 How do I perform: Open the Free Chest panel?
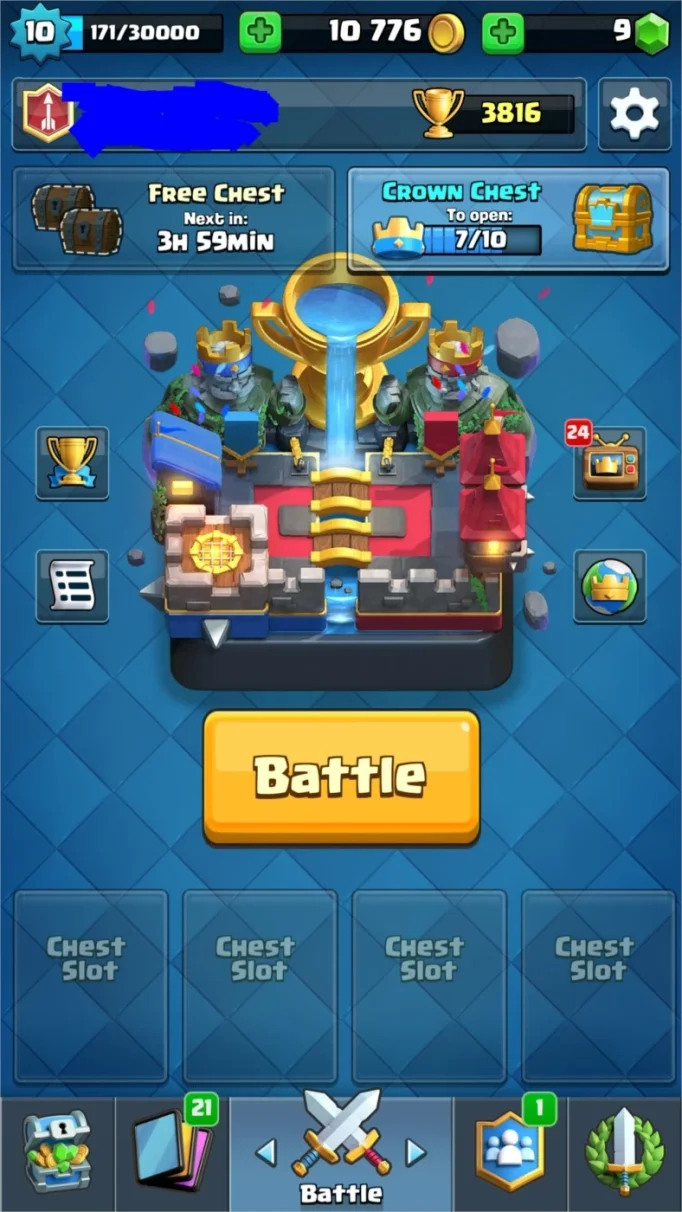[x=173, y=219]
